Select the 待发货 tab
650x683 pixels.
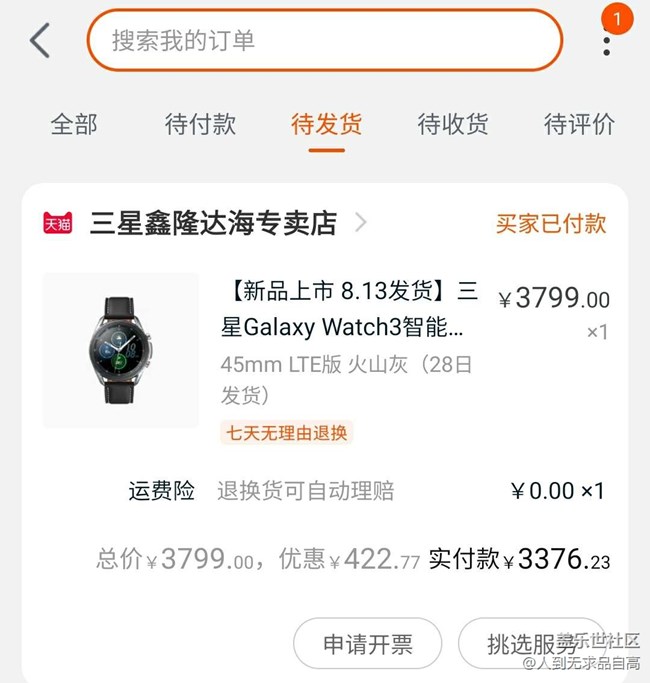(x=326, y=125)
